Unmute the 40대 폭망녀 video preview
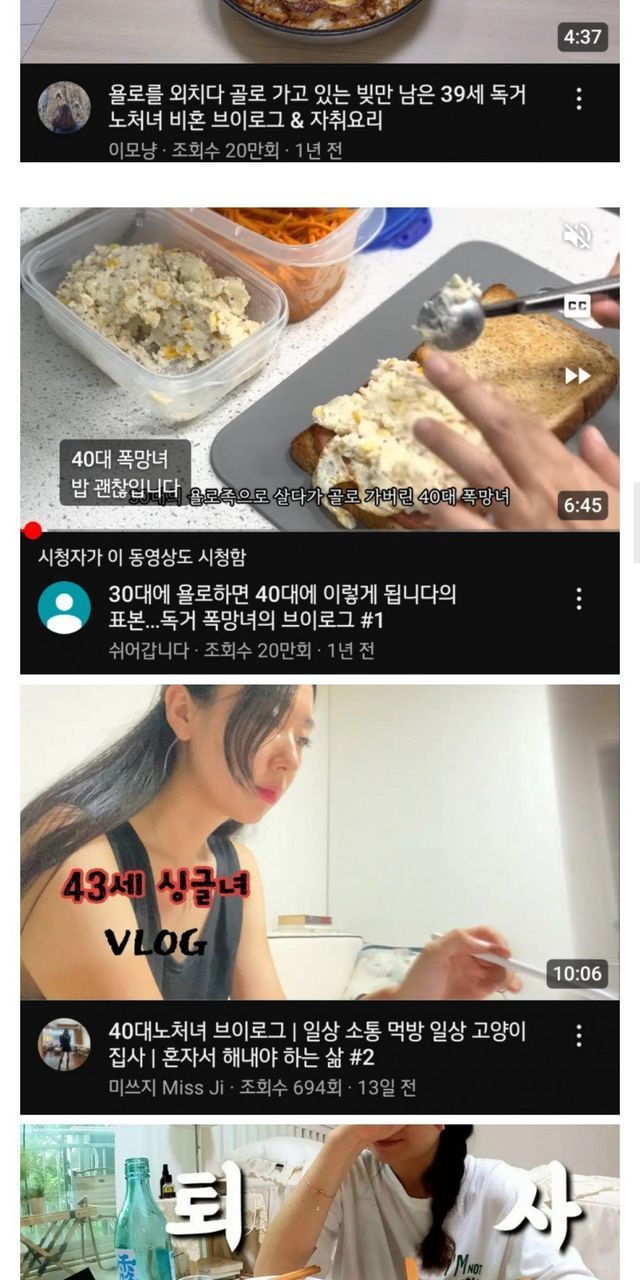Viewport: 640px width, 1280px height. [x=577, y=237]
